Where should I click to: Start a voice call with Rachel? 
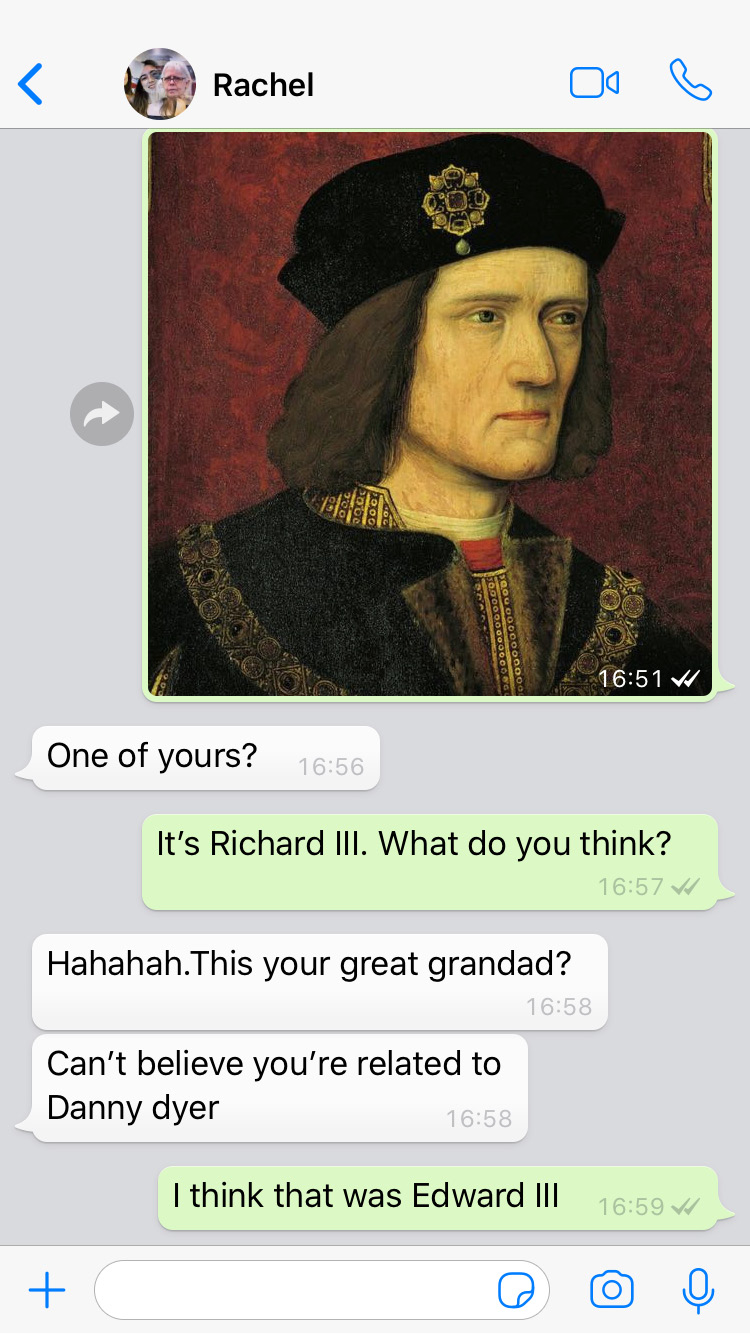[690, 81]
